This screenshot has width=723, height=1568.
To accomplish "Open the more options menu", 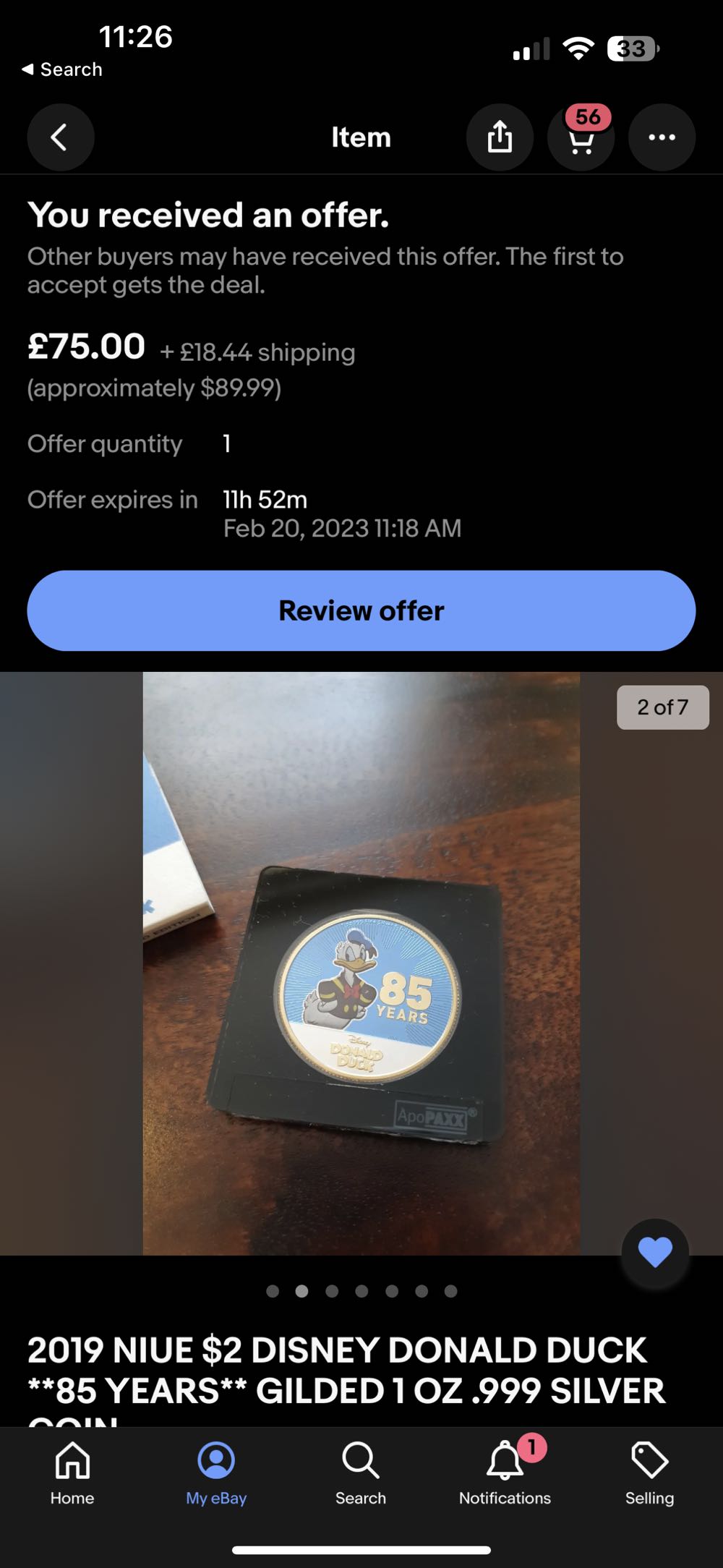I will (x=662, y=137).
